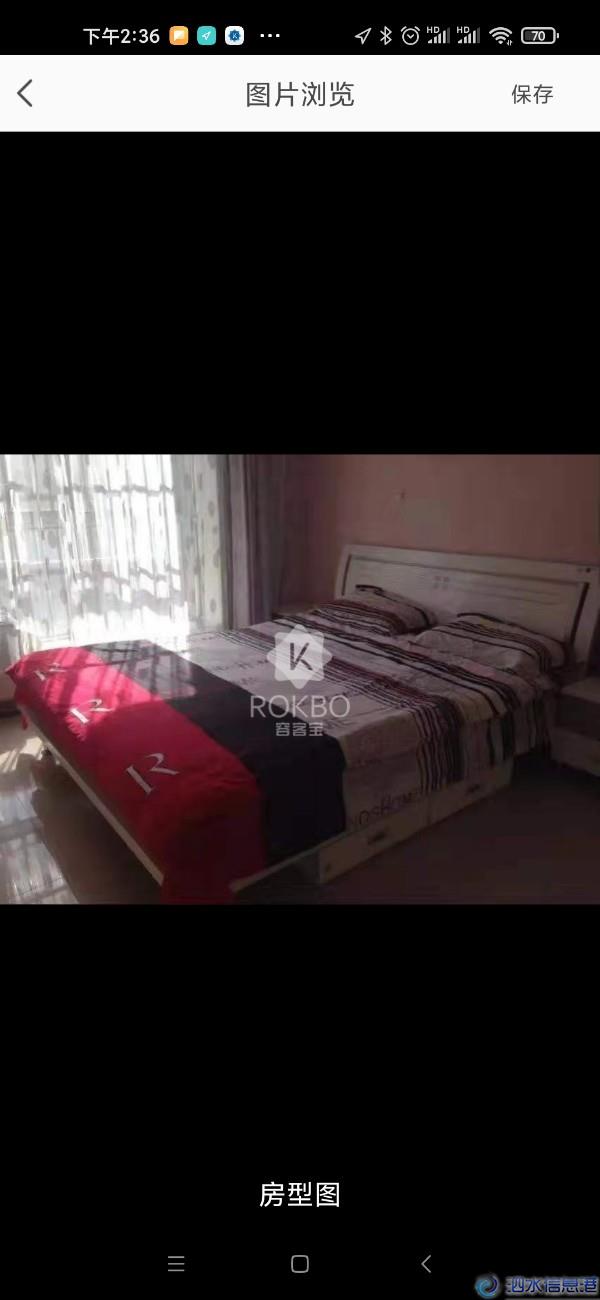Open recent apps from the navigation bar
Screen dimensions: 600x1300
point(176,1264)
